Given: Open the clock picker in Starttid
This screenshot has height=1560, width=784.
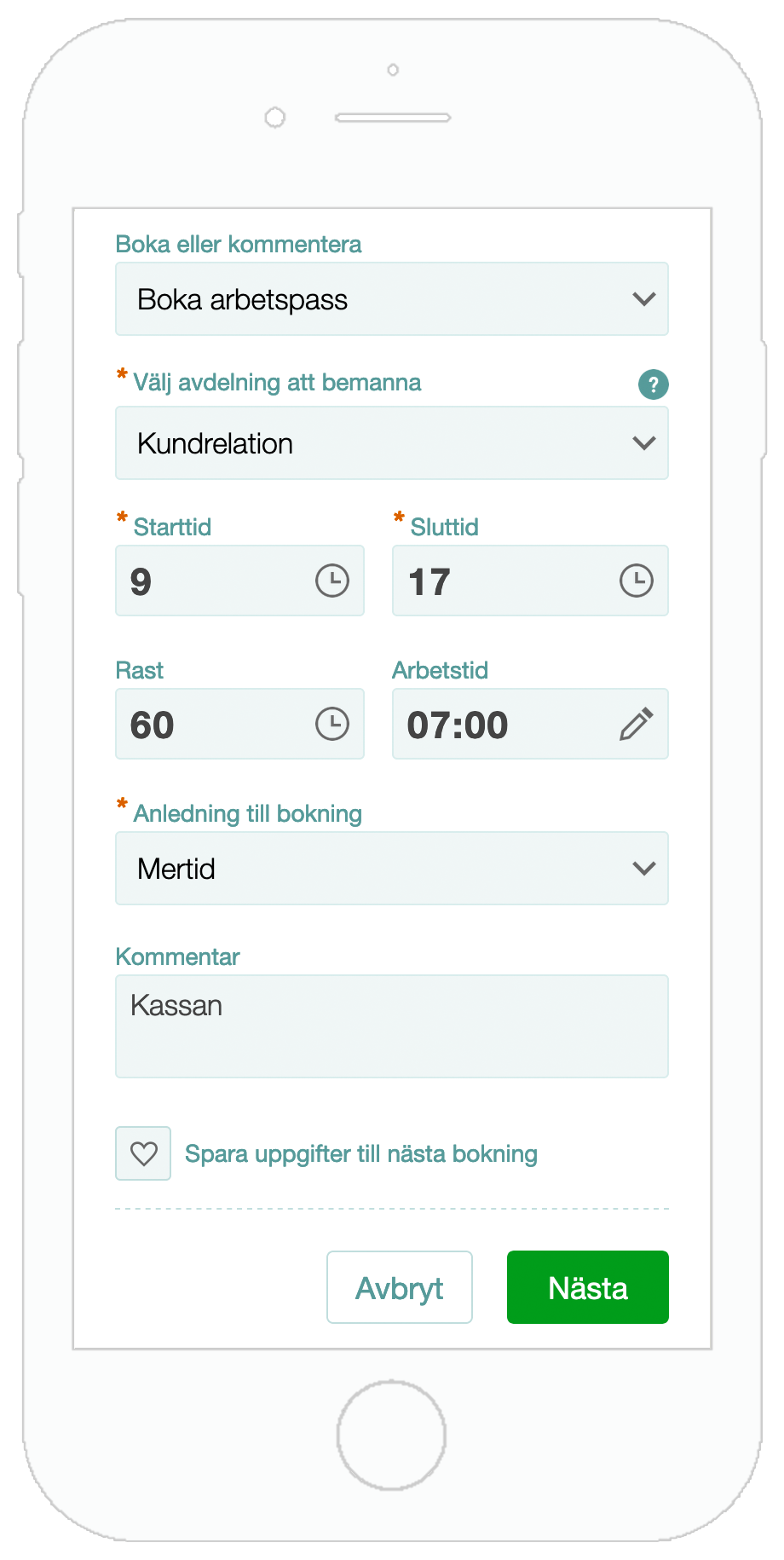Looking at the screenshot, I should click(x=332, y=581).
